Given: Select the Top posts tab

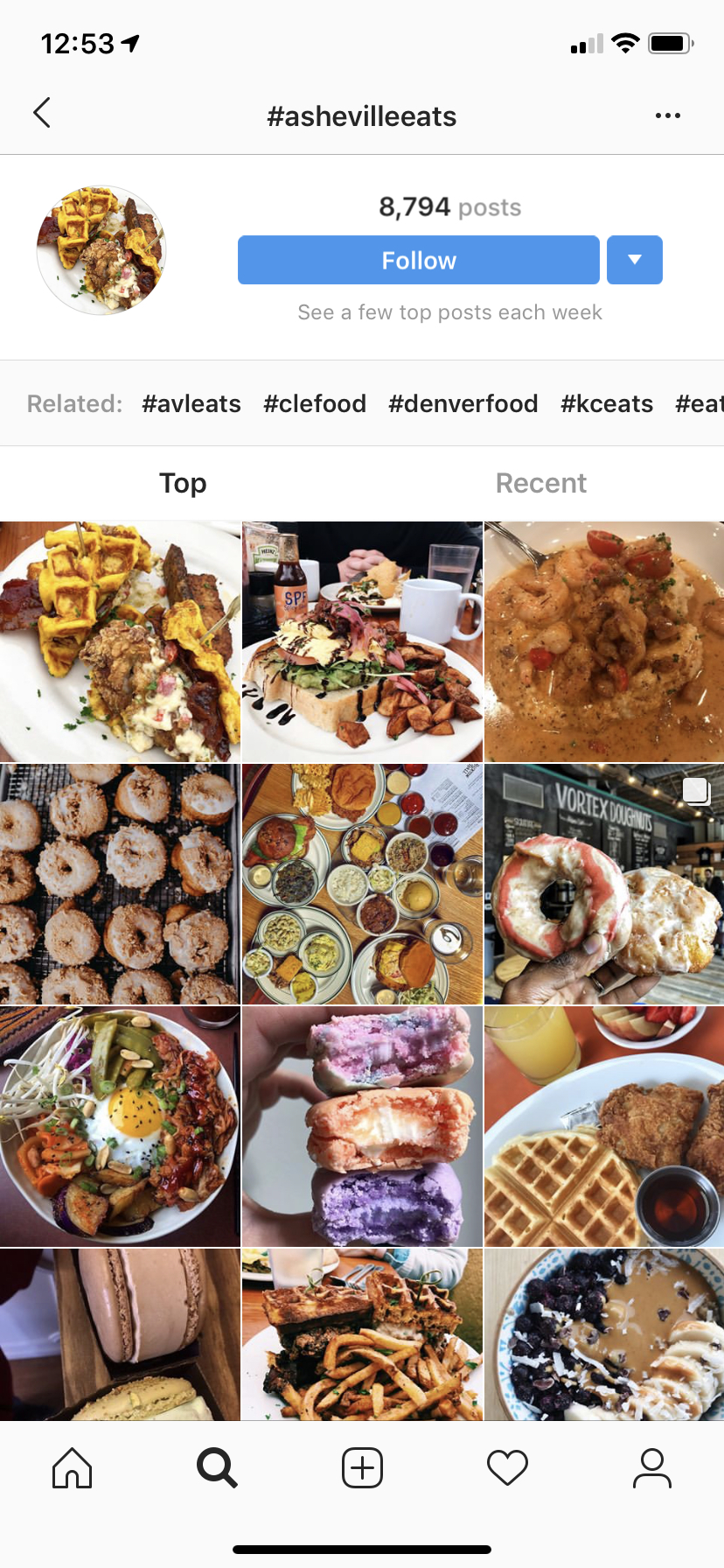Looking at the screenshot, I should coord(183,483).
